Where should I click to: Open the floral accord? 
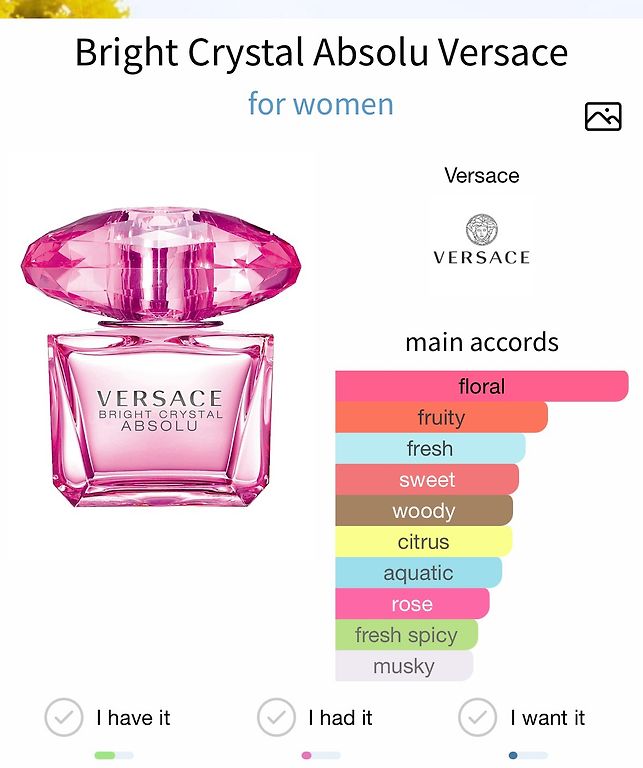481,386
